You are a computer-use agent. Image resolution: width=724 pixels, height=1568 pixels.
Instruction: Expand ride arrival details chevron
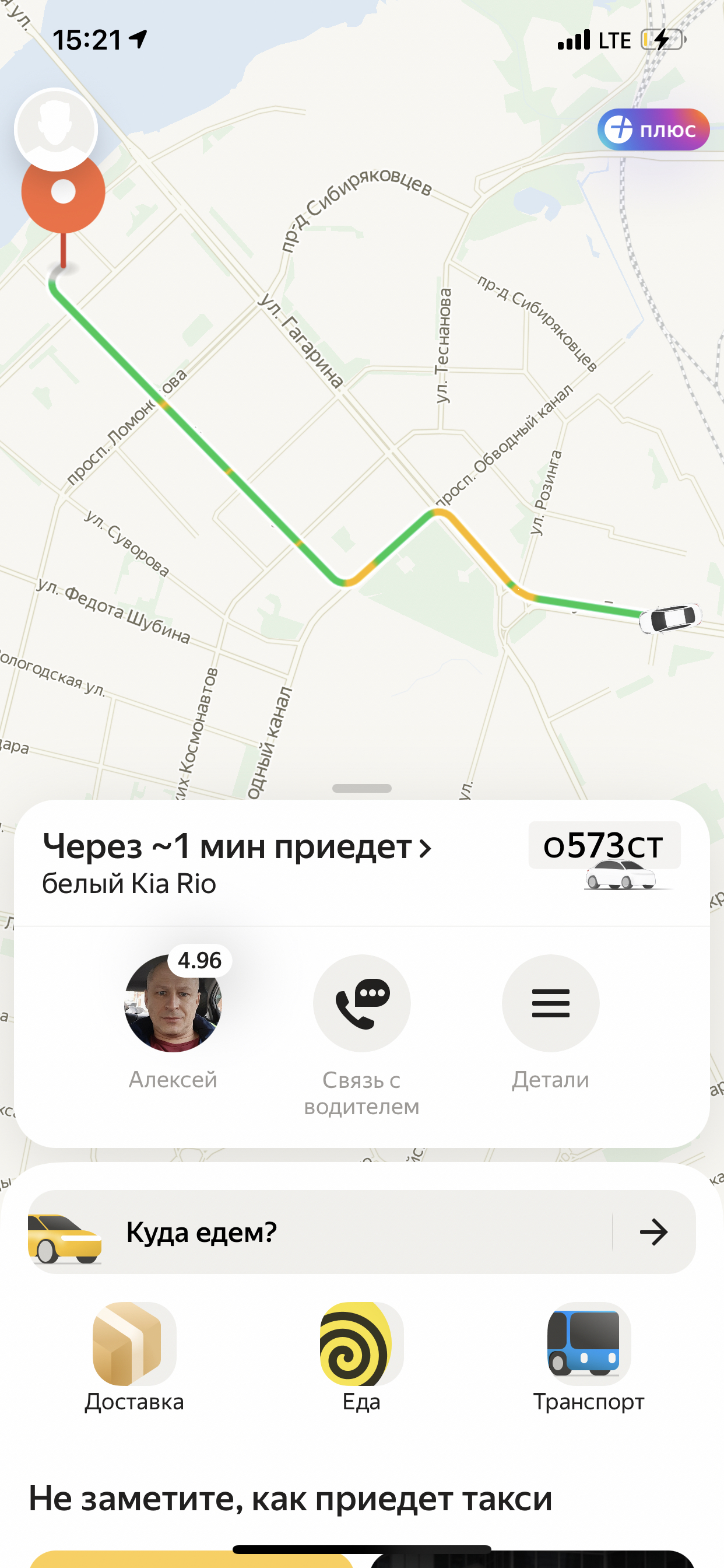[x=426, y=848]
